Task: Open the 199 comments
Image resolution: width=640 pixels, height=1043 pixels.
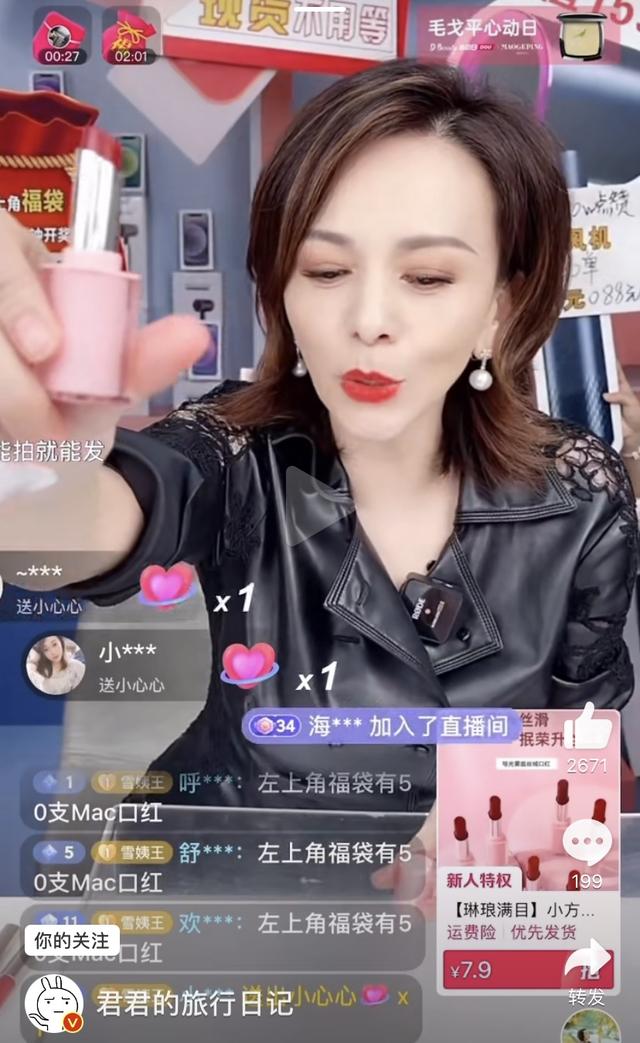Action: coord(587,842)
